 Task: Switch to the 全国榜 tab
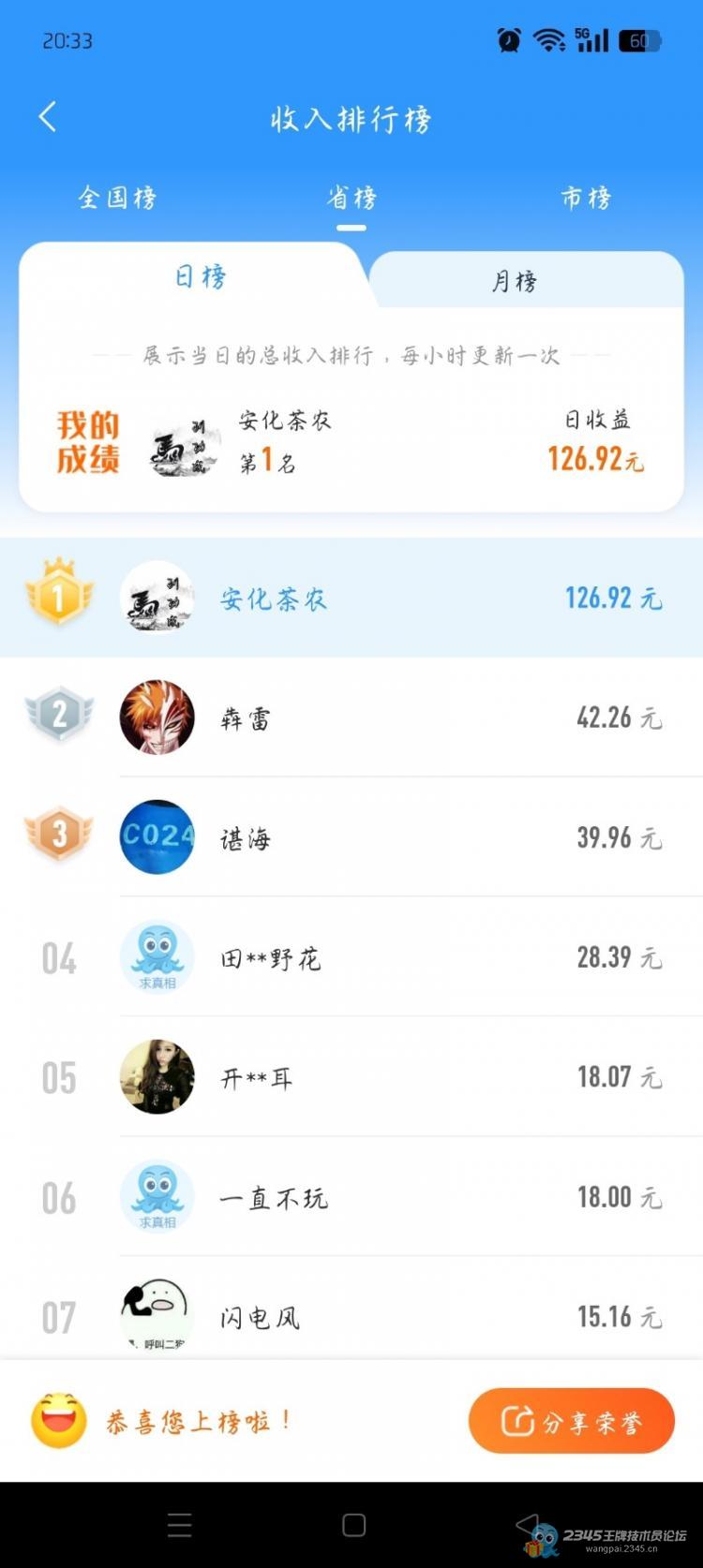[117, 198]
